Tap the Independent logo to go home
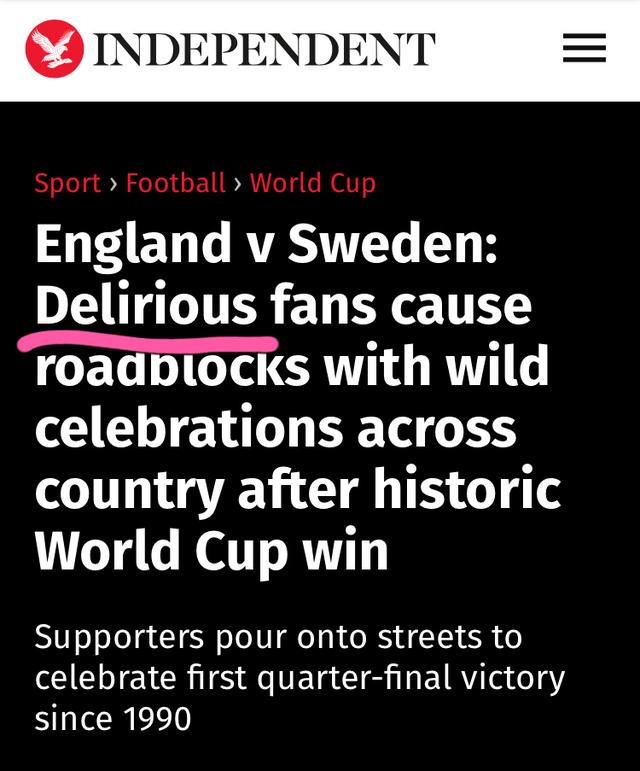 tap(230, 49)
